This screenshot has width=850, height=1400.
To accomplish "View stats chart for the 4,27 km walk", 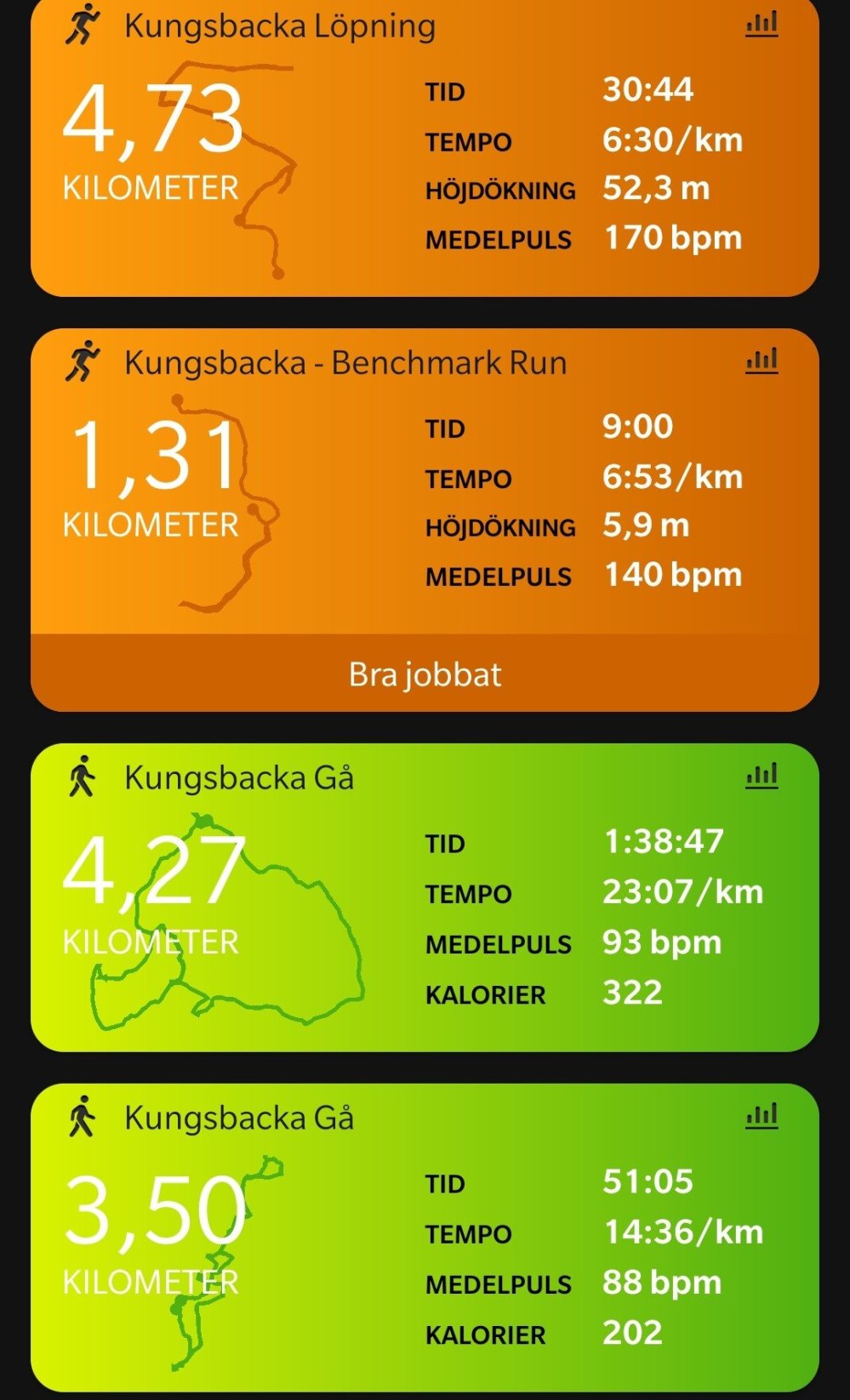I will coord(762,776).
